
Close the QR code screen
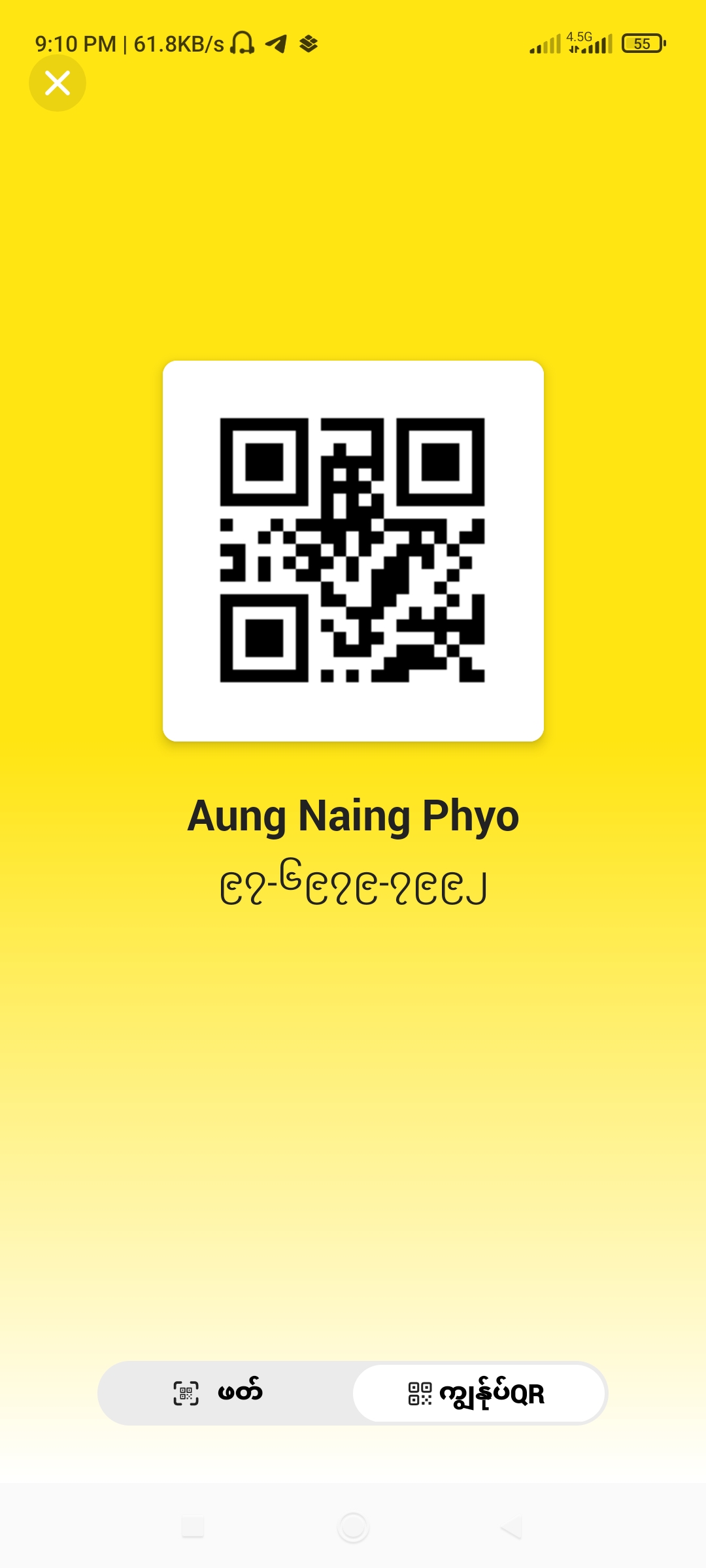58,83
